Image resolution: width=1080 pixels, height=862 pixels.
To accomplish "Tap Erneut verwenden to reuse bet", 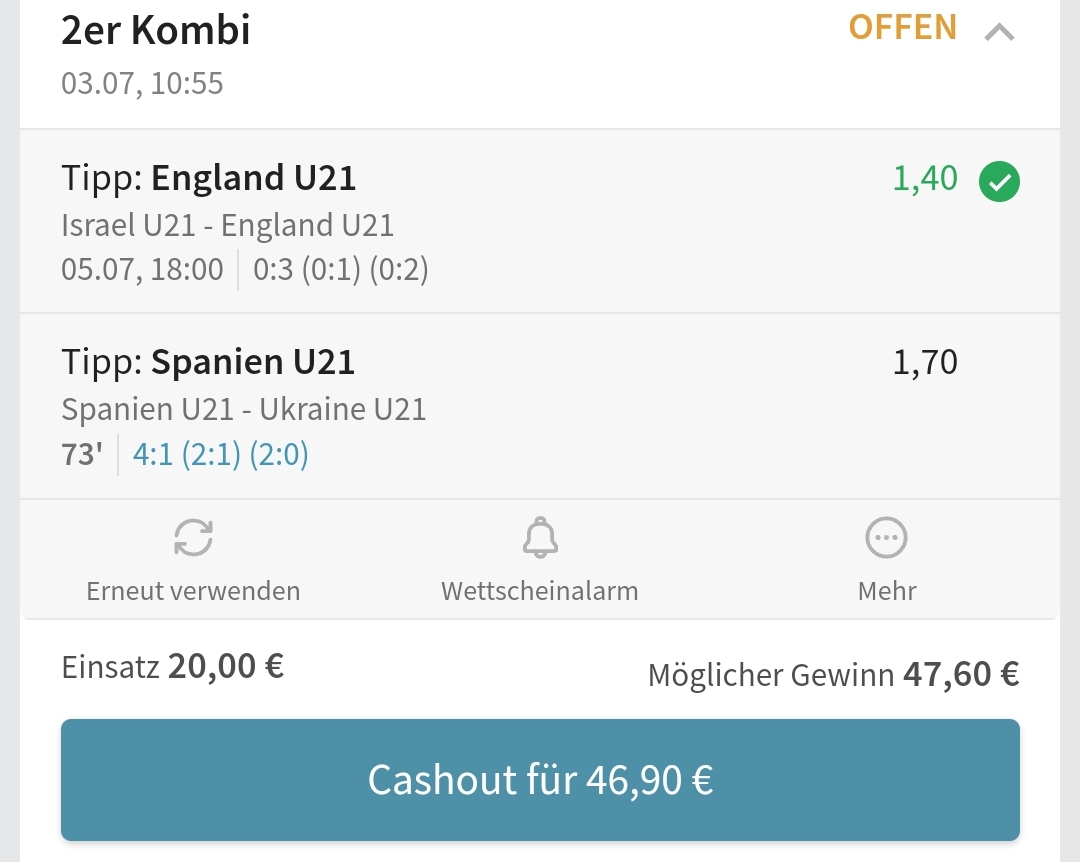I will pyautogui.click(x=193, y=560).
